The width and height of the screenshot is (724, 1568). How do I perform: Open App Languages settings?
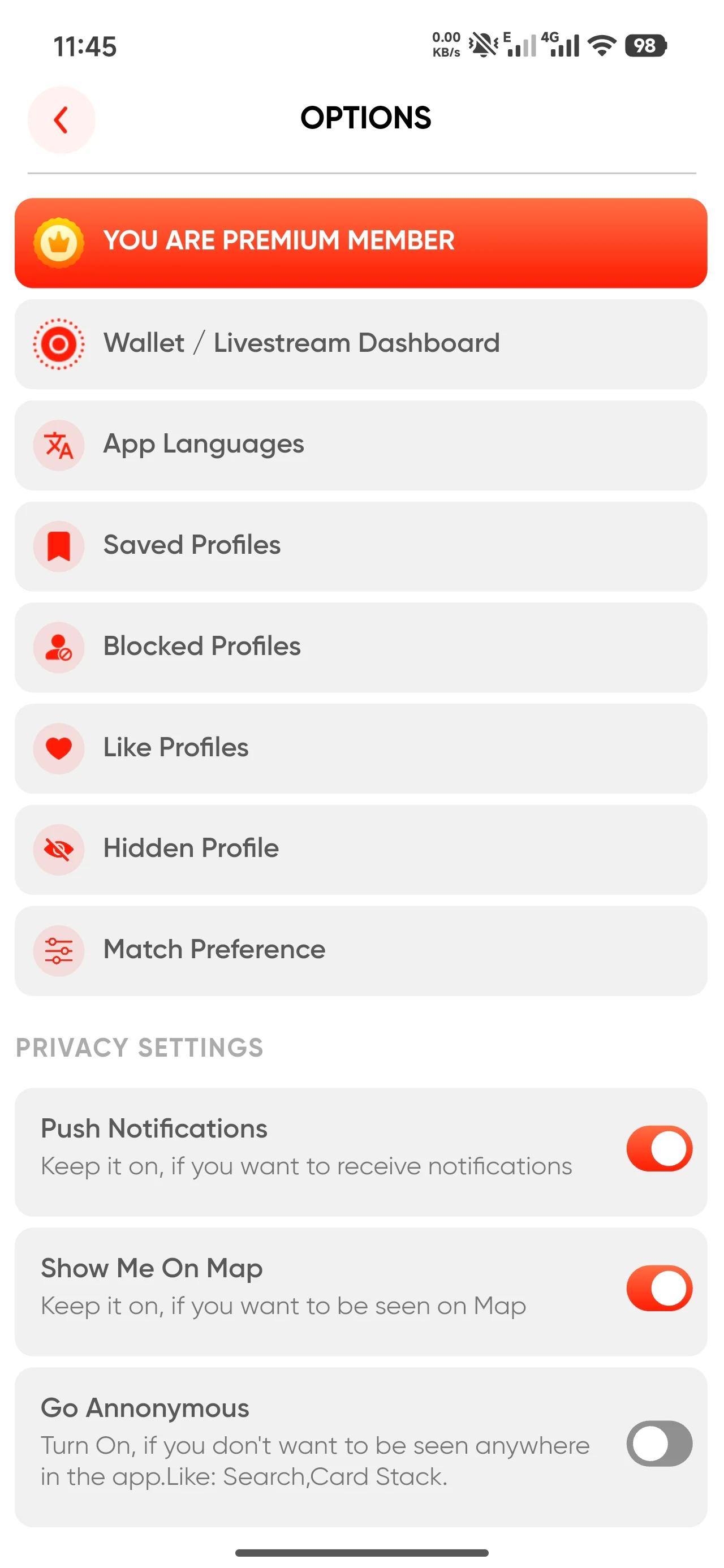tap(360, 445)
